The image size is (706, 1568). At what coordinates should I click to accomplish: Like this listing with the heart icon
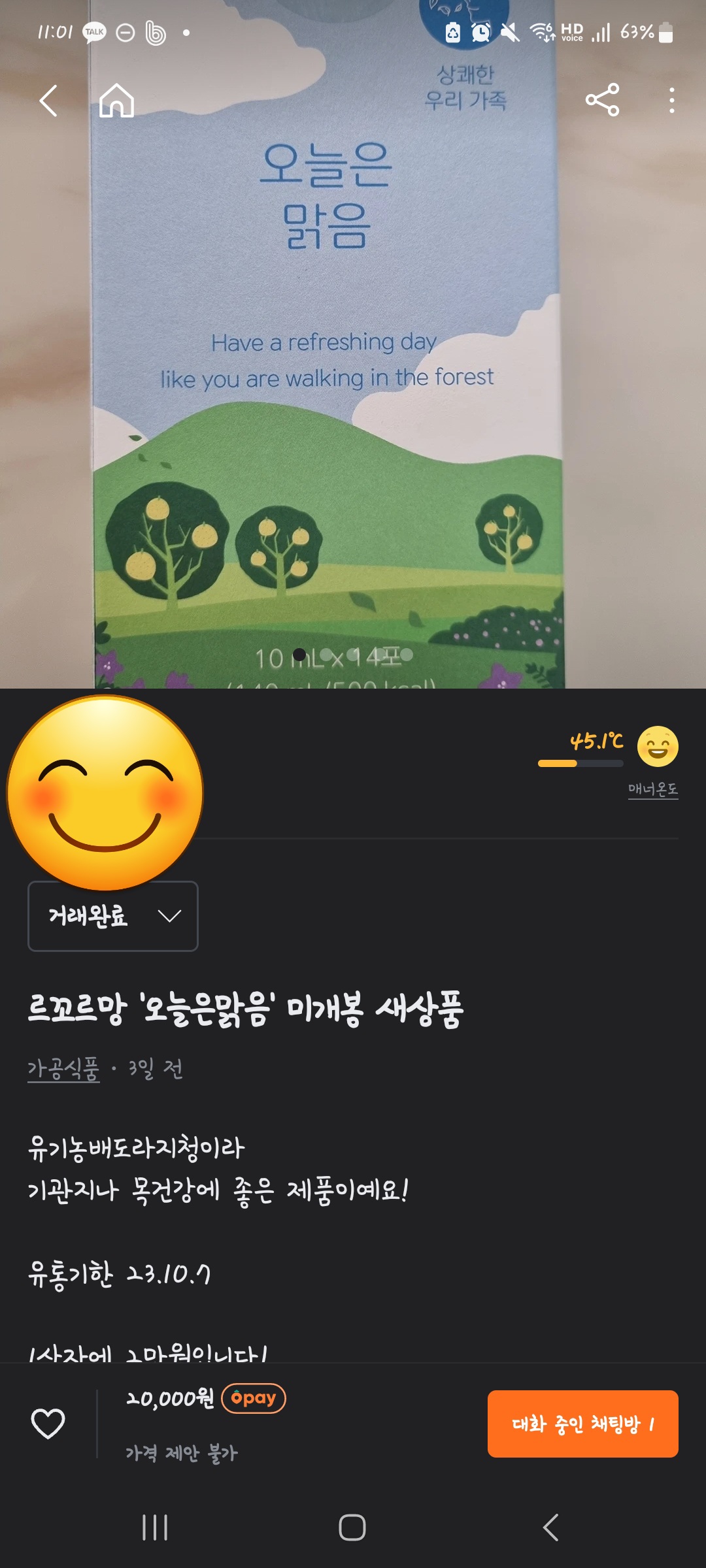pos(48,1424)
